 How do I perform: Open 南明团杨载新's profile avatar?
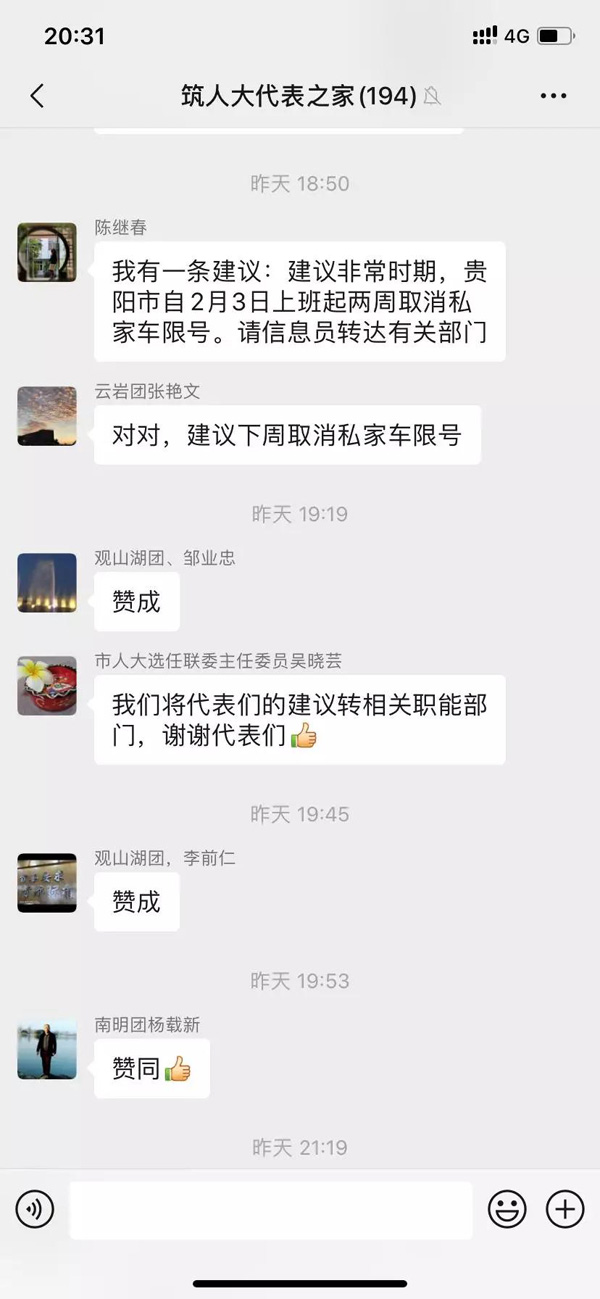pos(47,1050)
